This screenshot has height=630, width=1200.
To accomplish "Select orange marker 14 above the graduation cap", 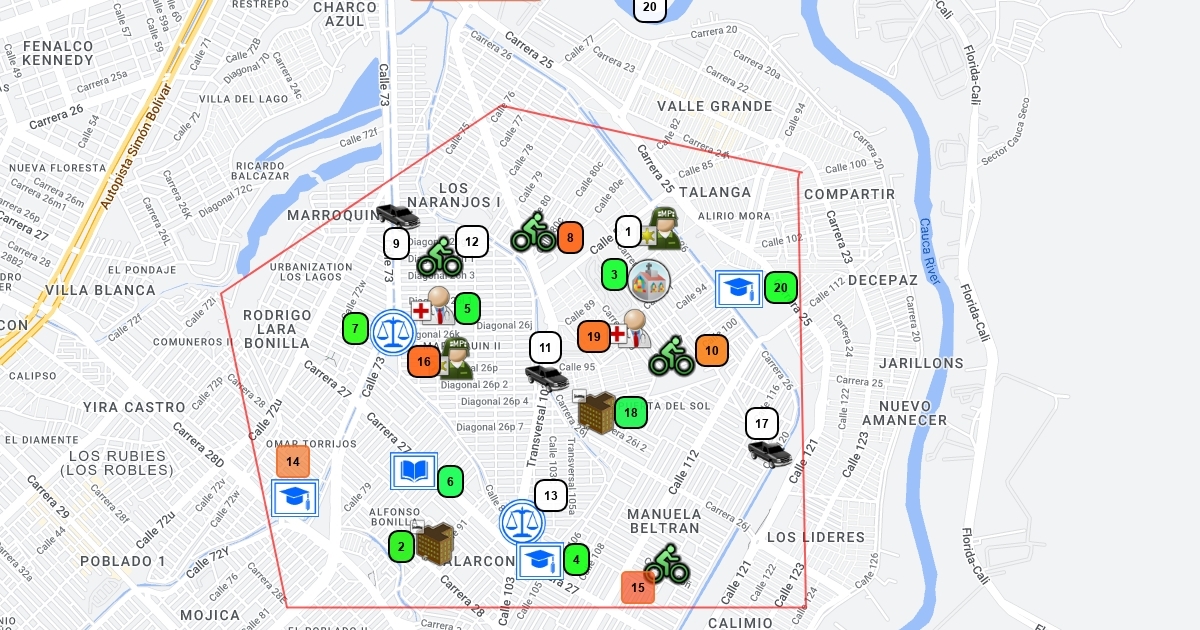I will pyautogui.click(x=293, y=461).
